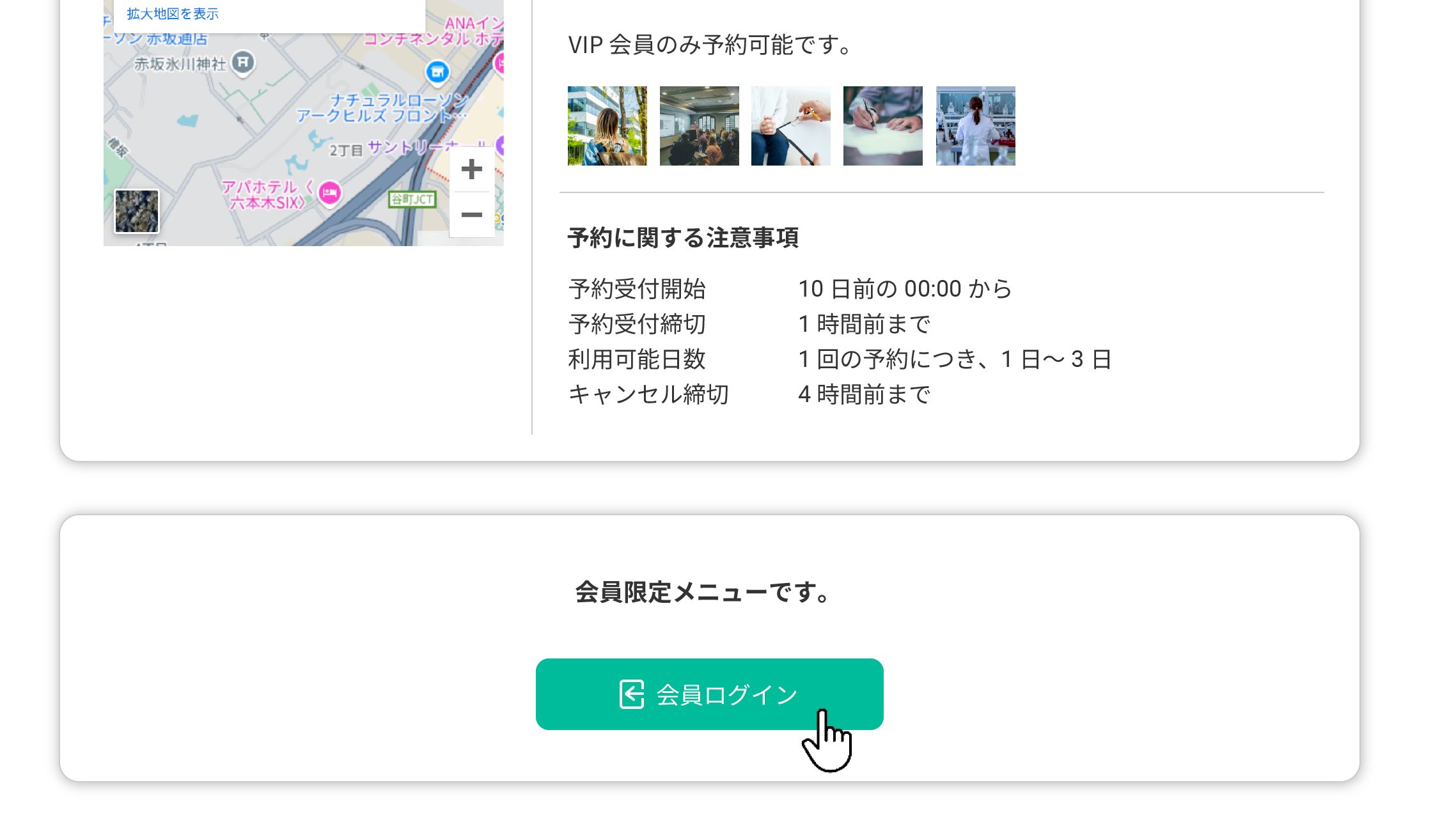
Task: Open the 拡大地図を表示 link
Action: (x=173, y=13)
